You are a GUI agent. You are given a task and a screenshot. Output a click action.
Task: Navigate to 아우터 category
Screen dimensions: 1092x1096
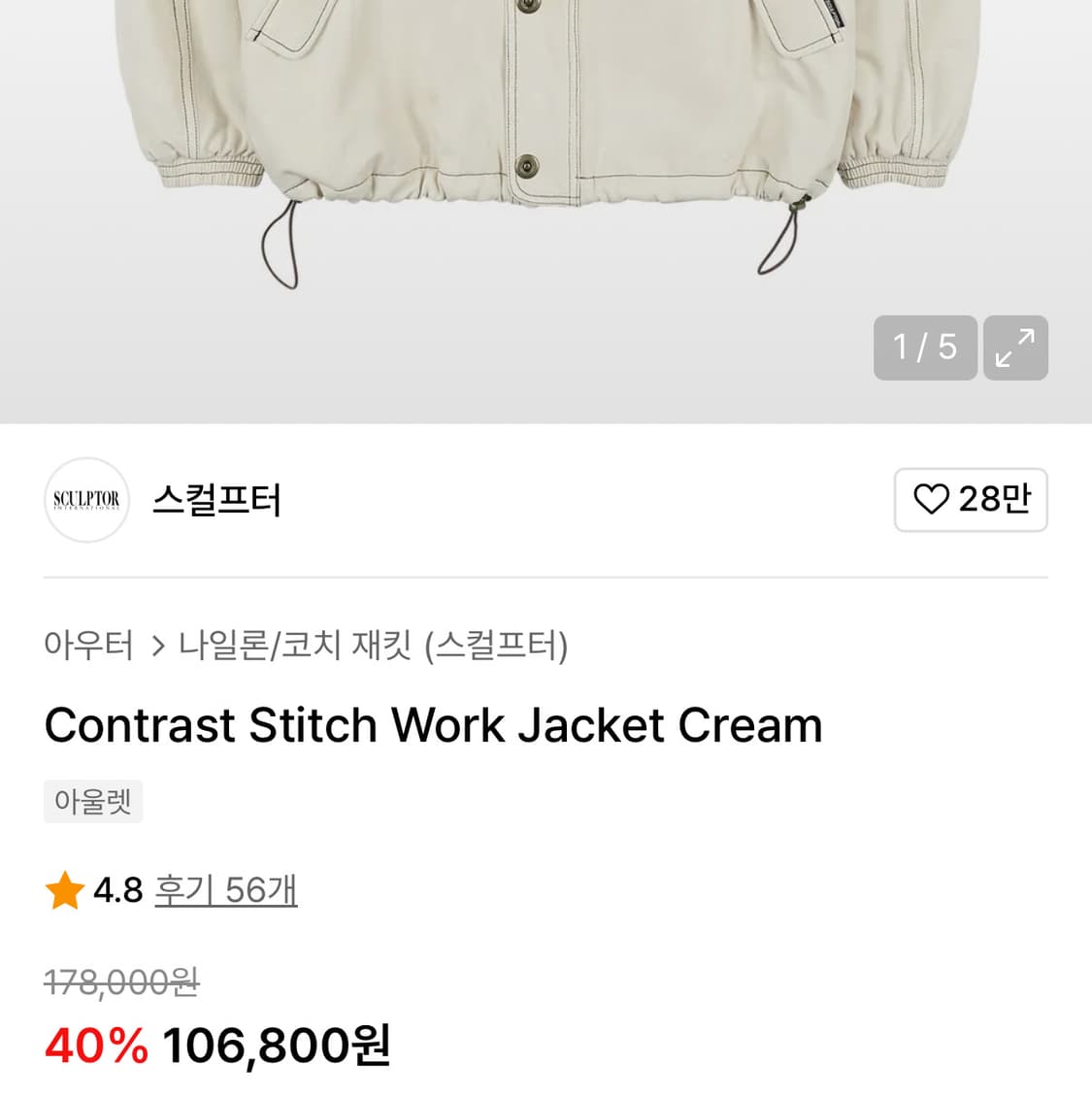point(88,646)
